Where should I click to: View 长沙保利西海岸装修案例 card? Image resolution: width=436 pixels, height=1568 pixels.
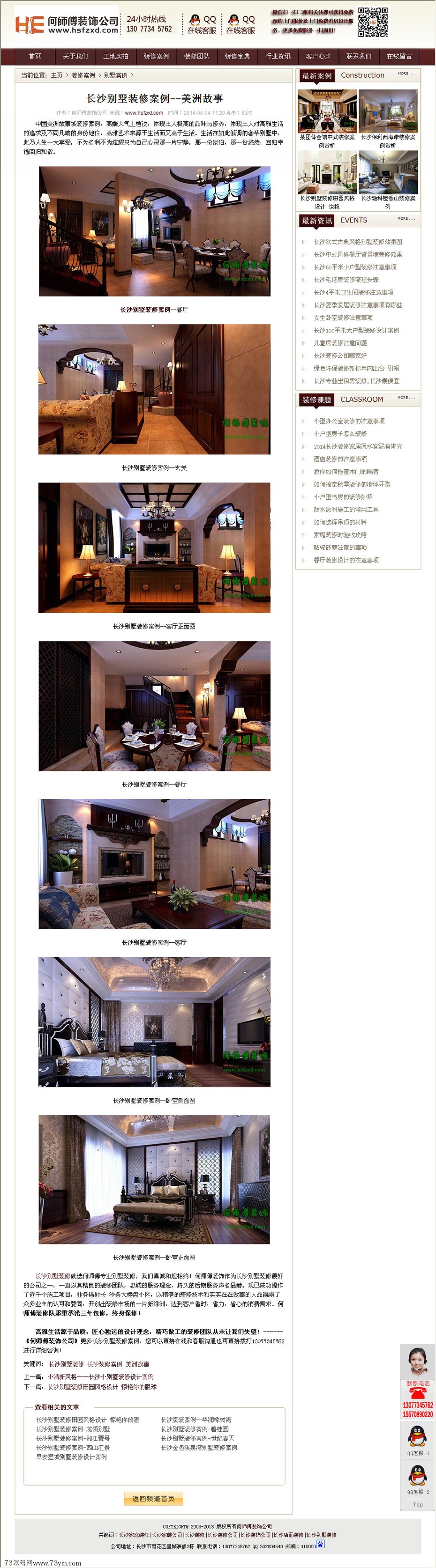pos(388,116)
